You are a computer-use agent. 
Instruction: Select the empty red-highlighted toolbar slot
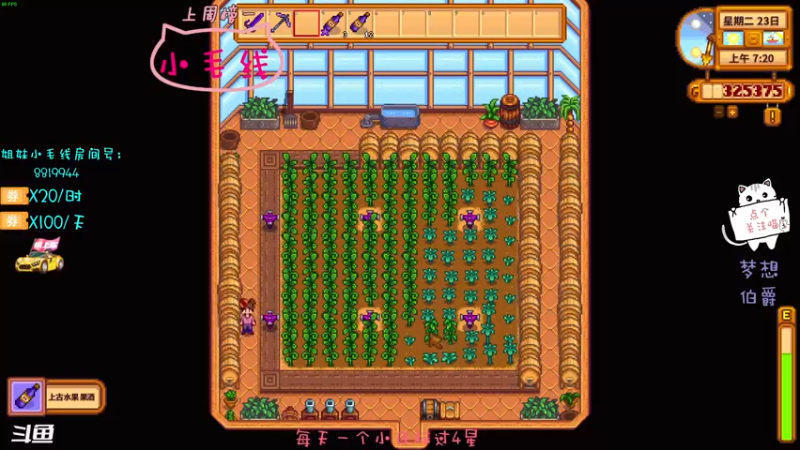[306, 22]
